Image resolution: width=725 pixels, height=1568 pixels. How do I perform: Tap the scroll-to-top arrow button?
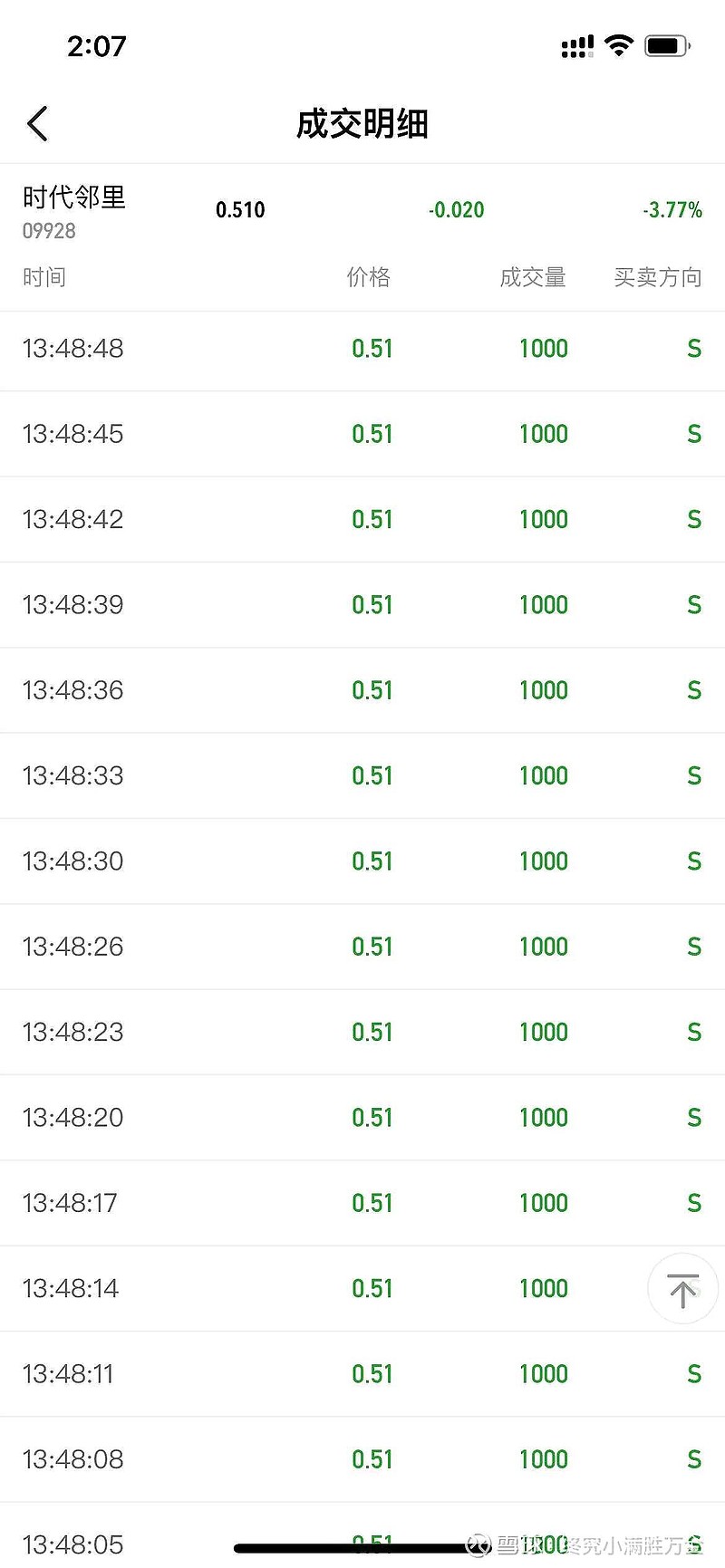tap(682, 1288)
